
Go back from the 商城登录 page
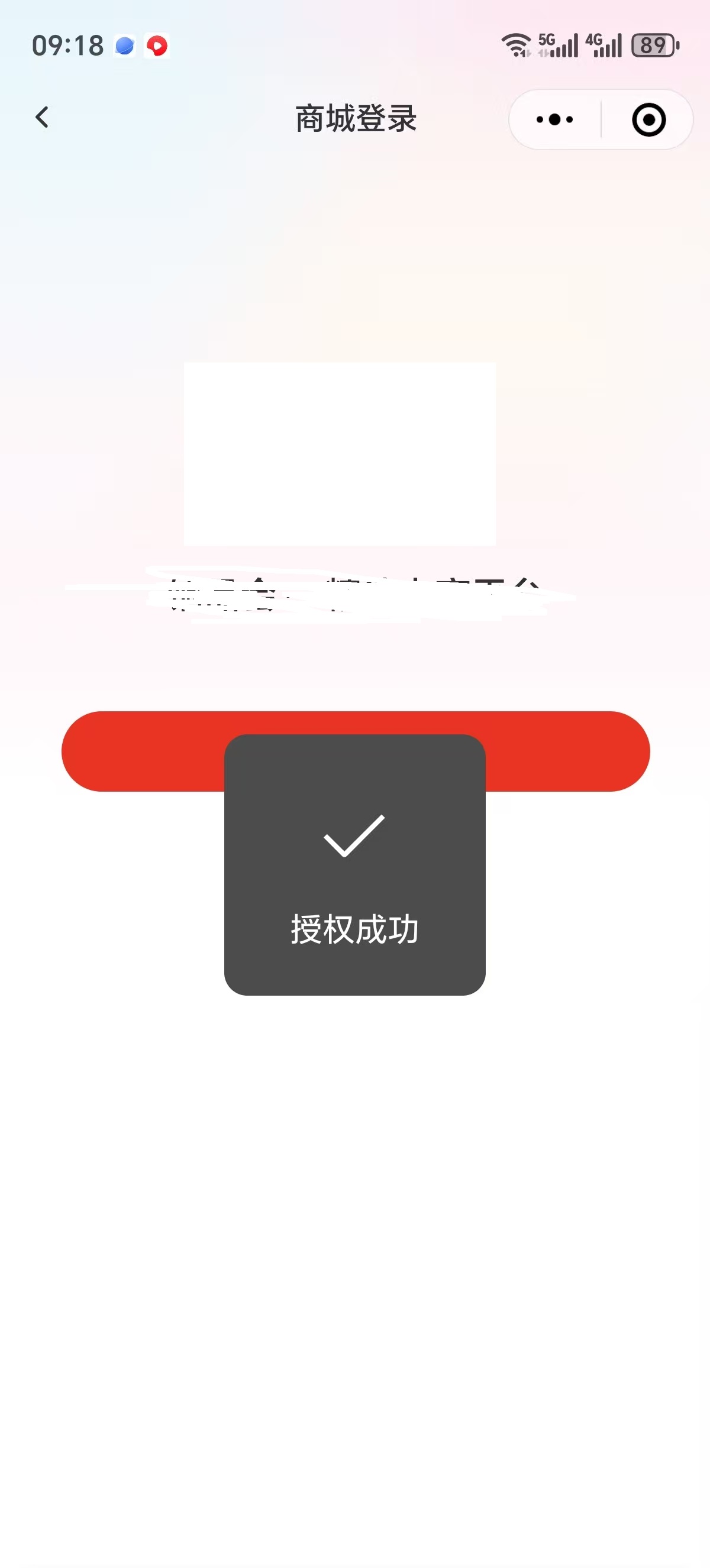pyautogui.click(x=41, y=118)
